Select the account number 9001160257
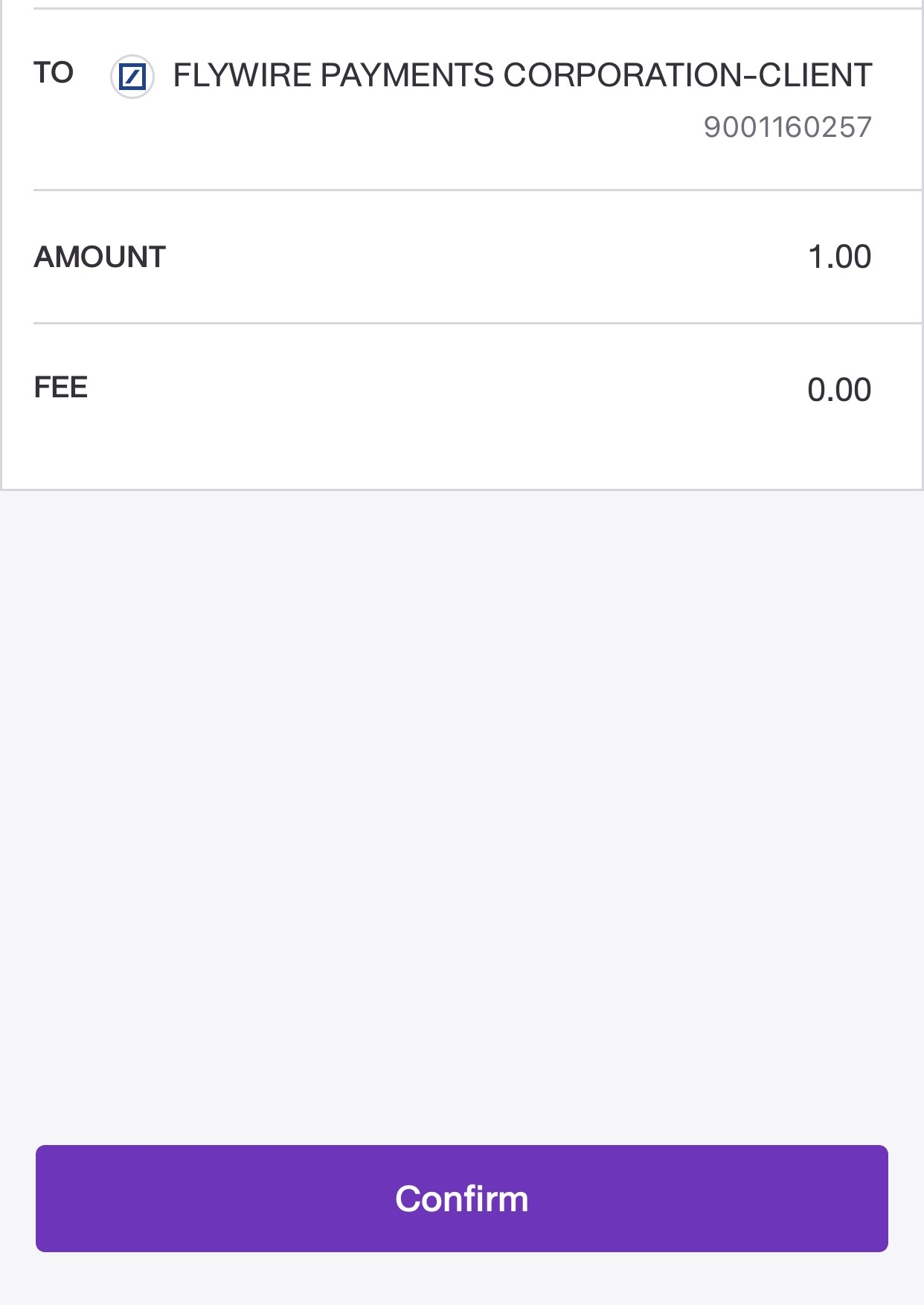924x1305 pixels. [x=789, y=126]
